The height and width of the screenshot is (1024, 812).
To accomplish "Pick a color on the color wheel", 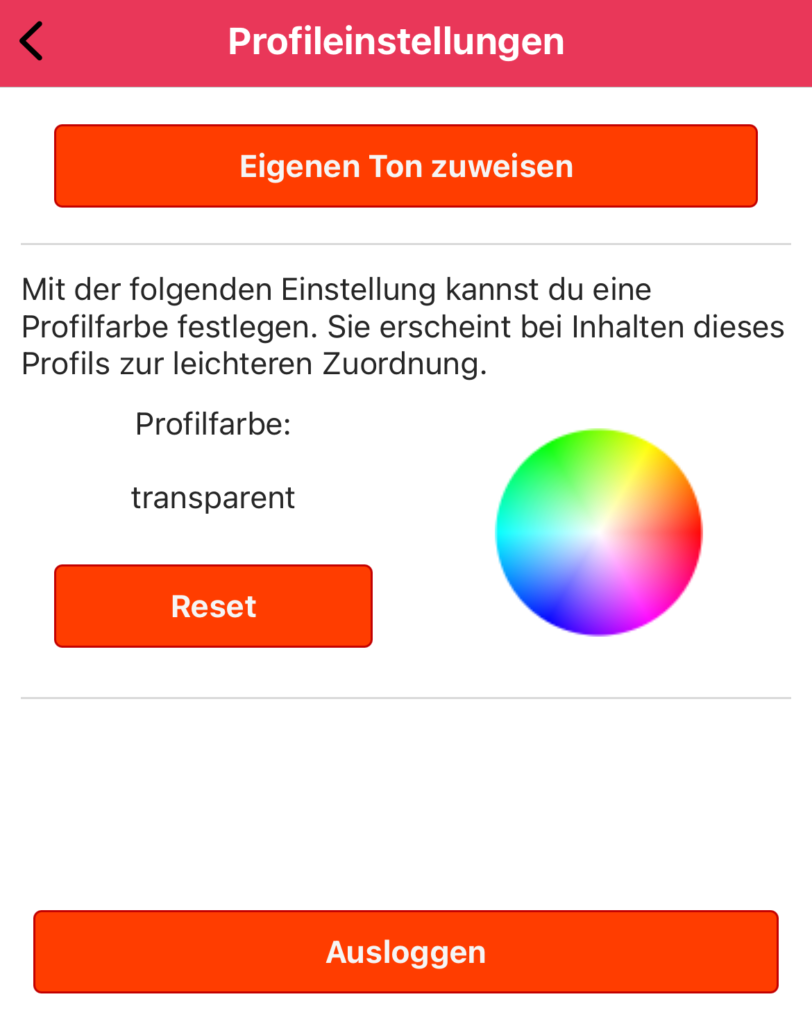I will [598, 532].
